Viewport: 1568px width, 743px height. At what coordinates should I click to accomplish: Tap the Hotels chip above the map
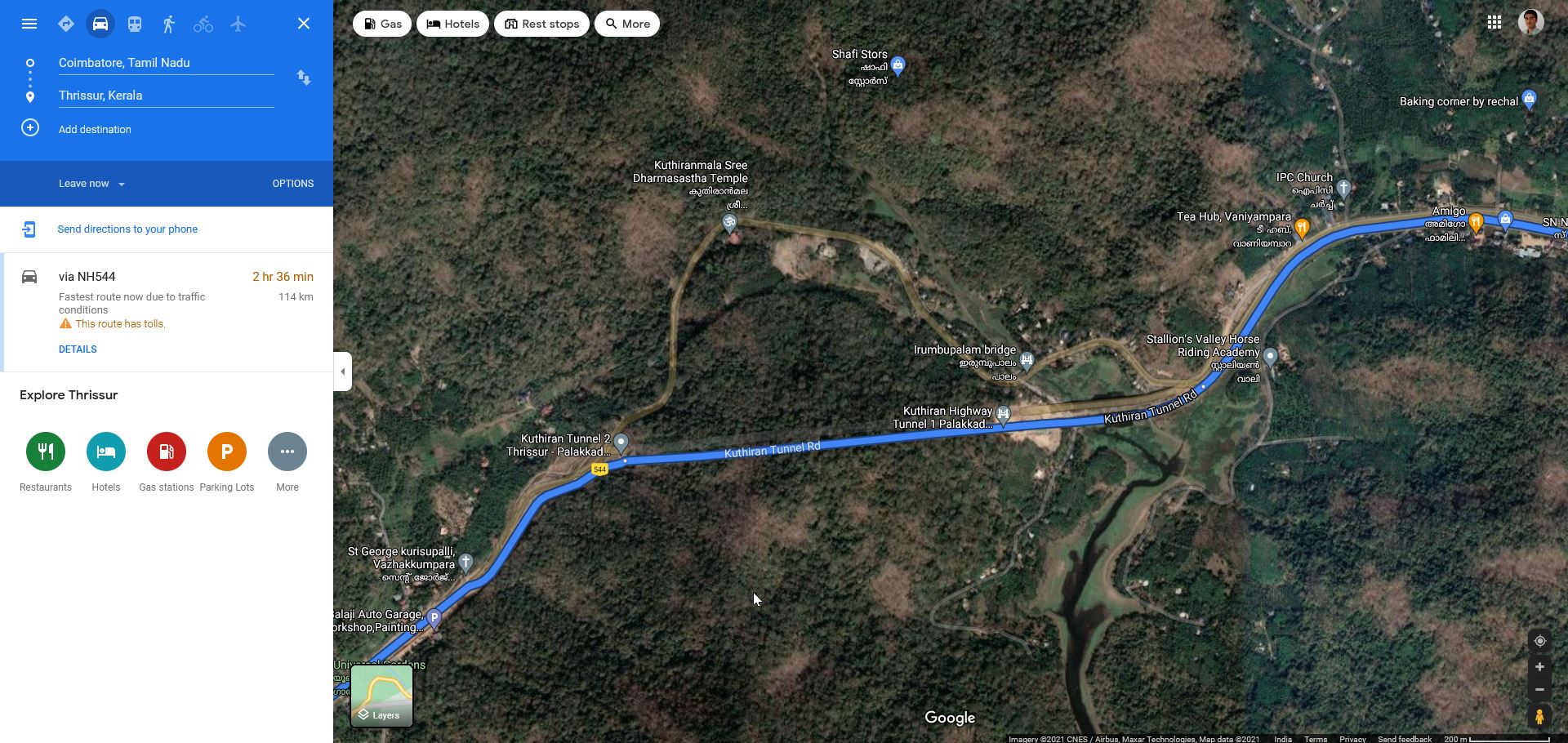tap(452, 24)
